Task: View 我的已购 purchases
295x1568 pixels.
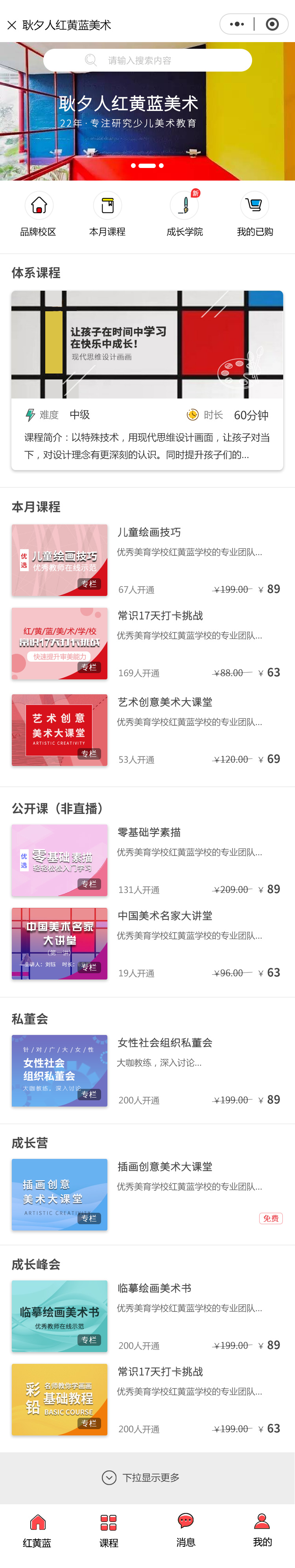Action: click(x=255, y=214)
